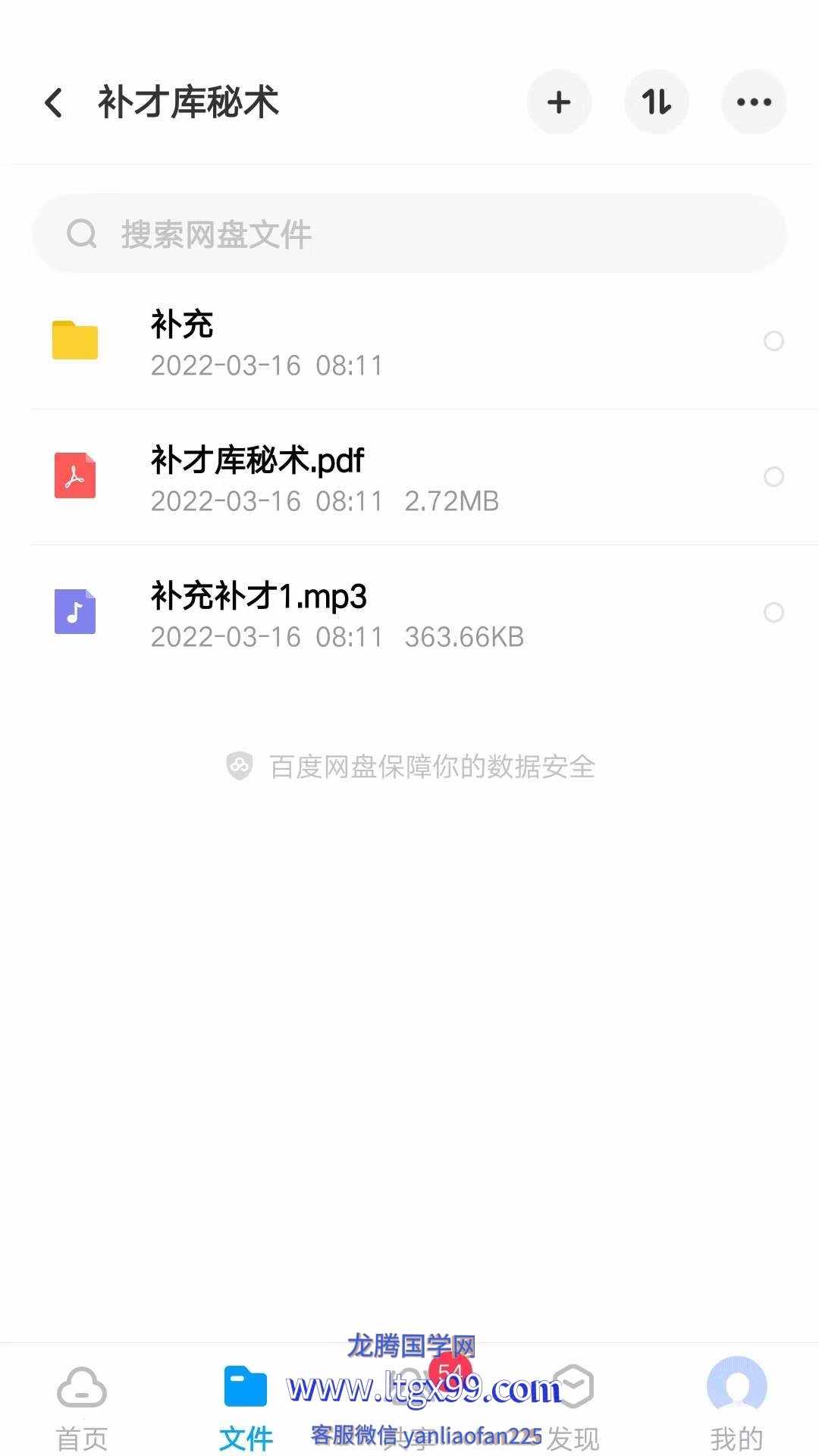Screen dimensions: 819x1456
Task: Select the 补充补才1.mp3 circle
Action: tap(773, 613)
